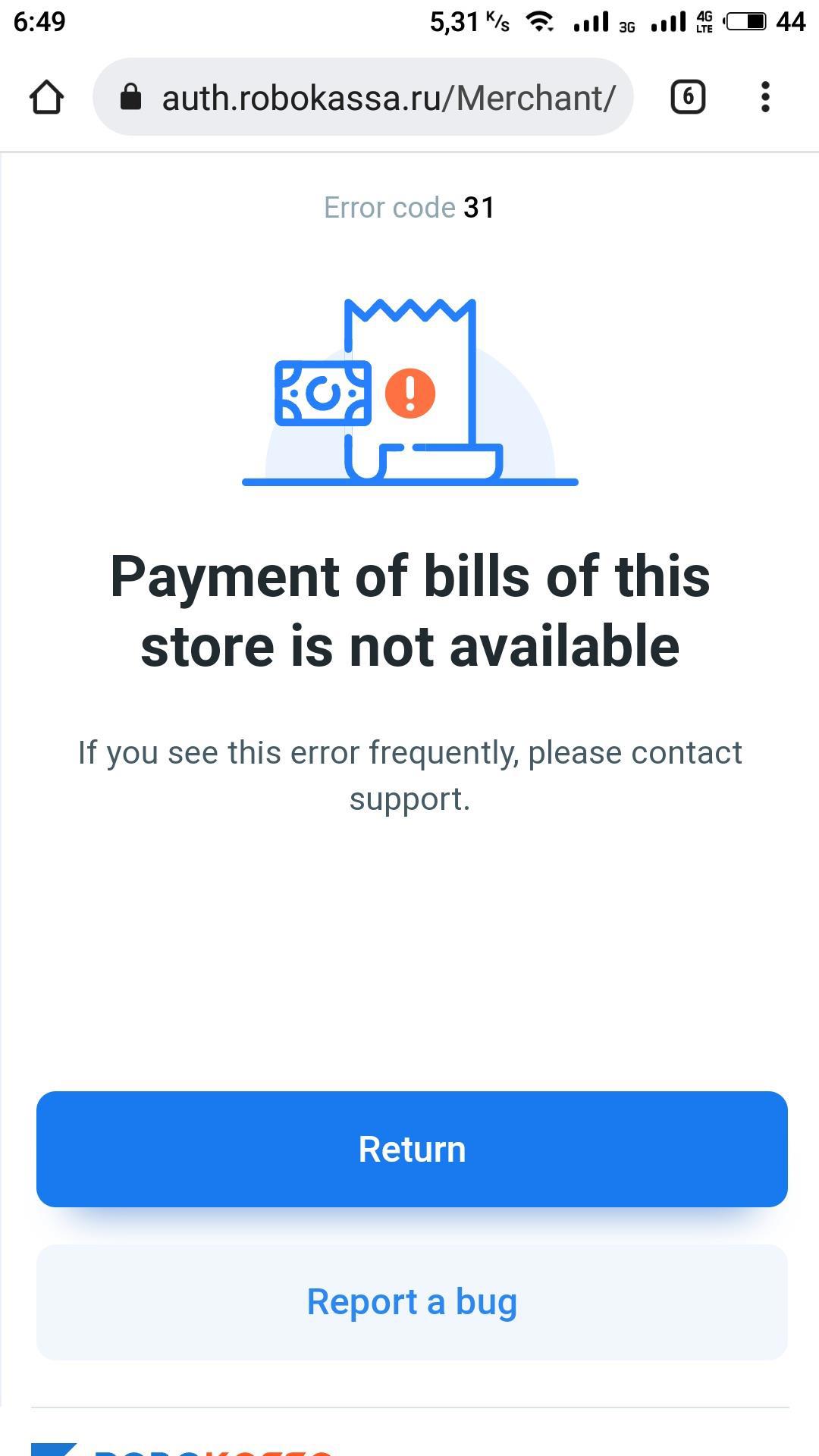Tap the browser home icon
The height and width of the screenshot is (1456, 819).
click(46, 97)
